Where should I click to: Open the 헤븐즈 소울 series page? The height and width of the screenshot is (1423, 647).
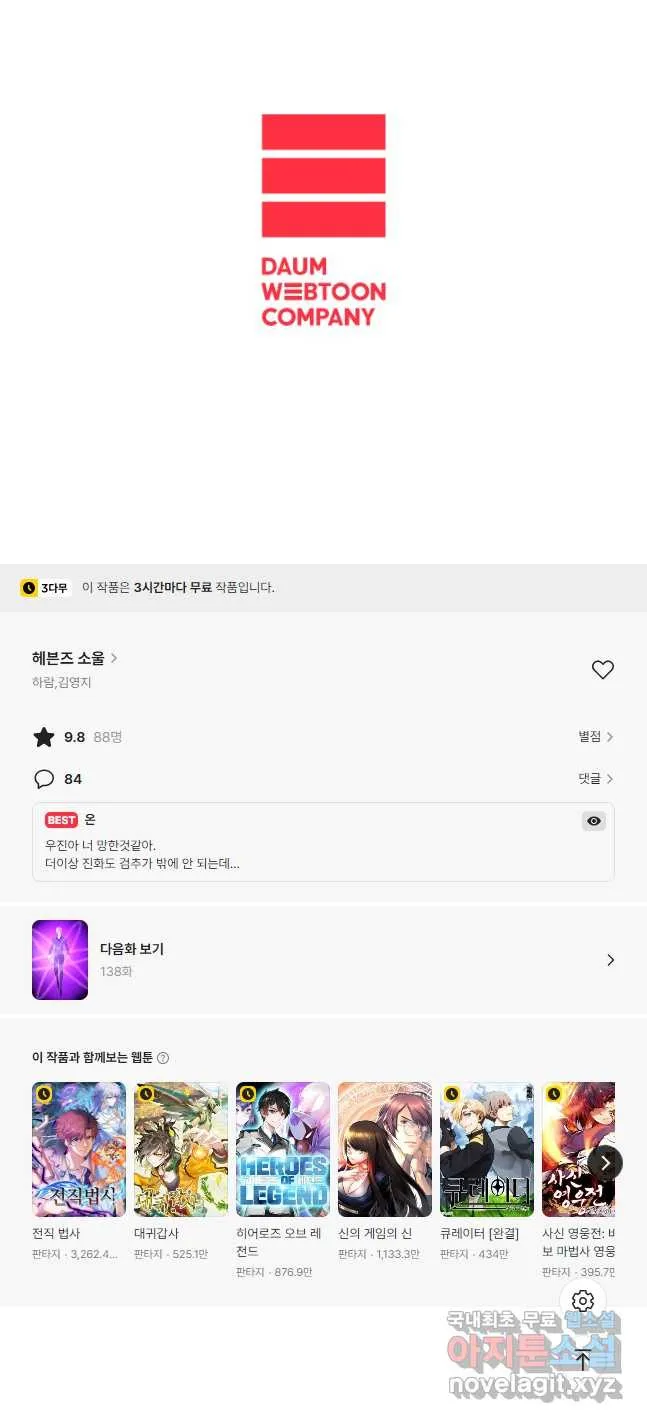75,658
